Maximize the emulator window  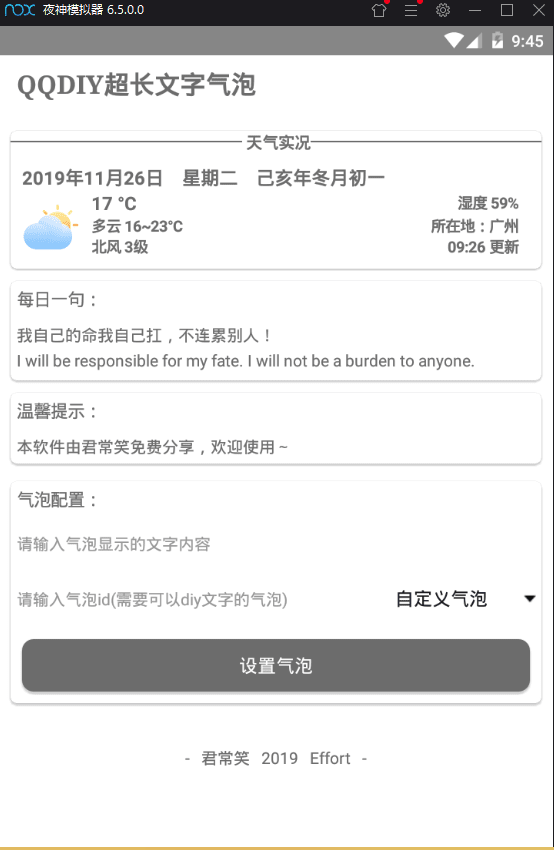coord(507,10)
